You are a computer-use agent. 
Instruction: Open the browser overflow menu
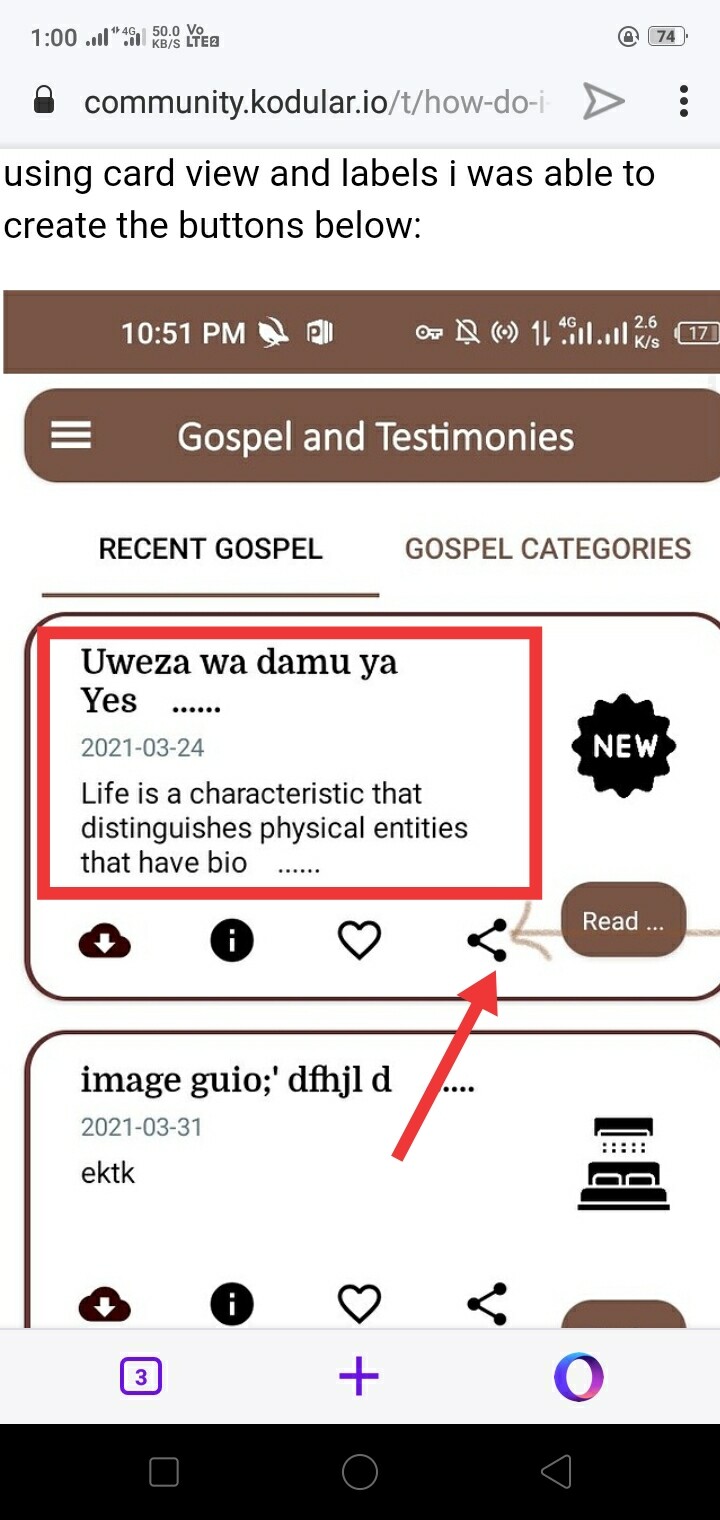(684, 101)
